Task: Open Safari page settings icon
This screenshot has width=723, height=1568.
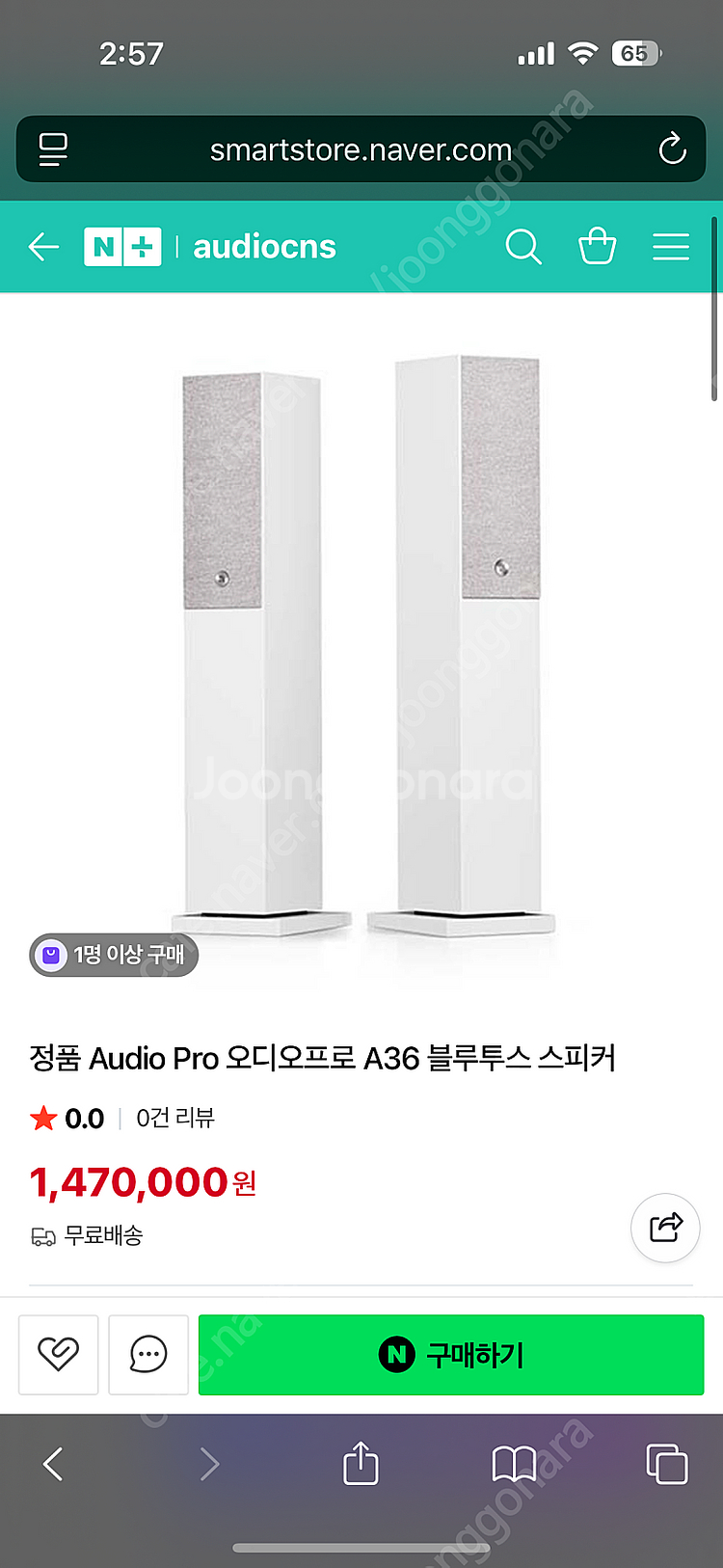Action: (x=53, y=149)
